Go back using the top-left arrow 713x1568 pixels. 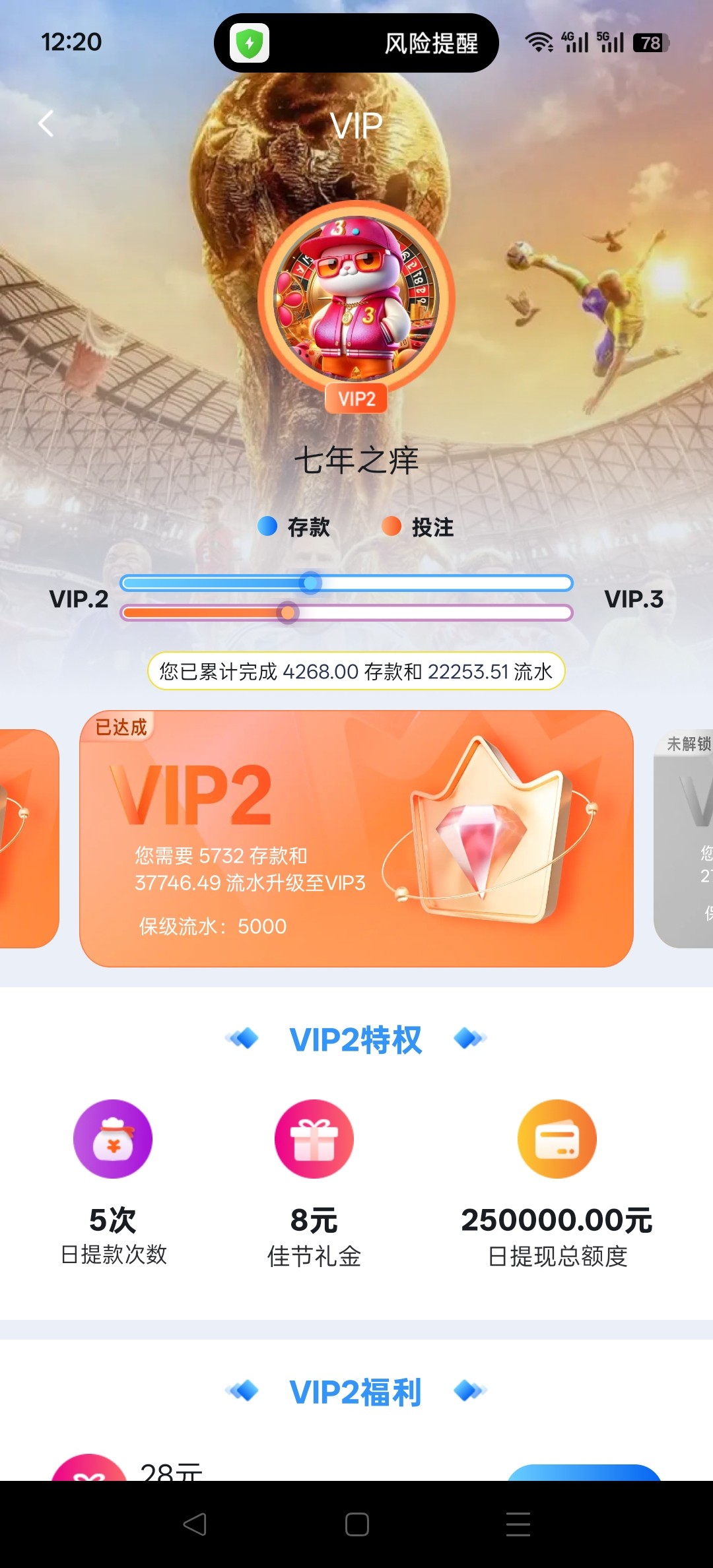point(46,123)
